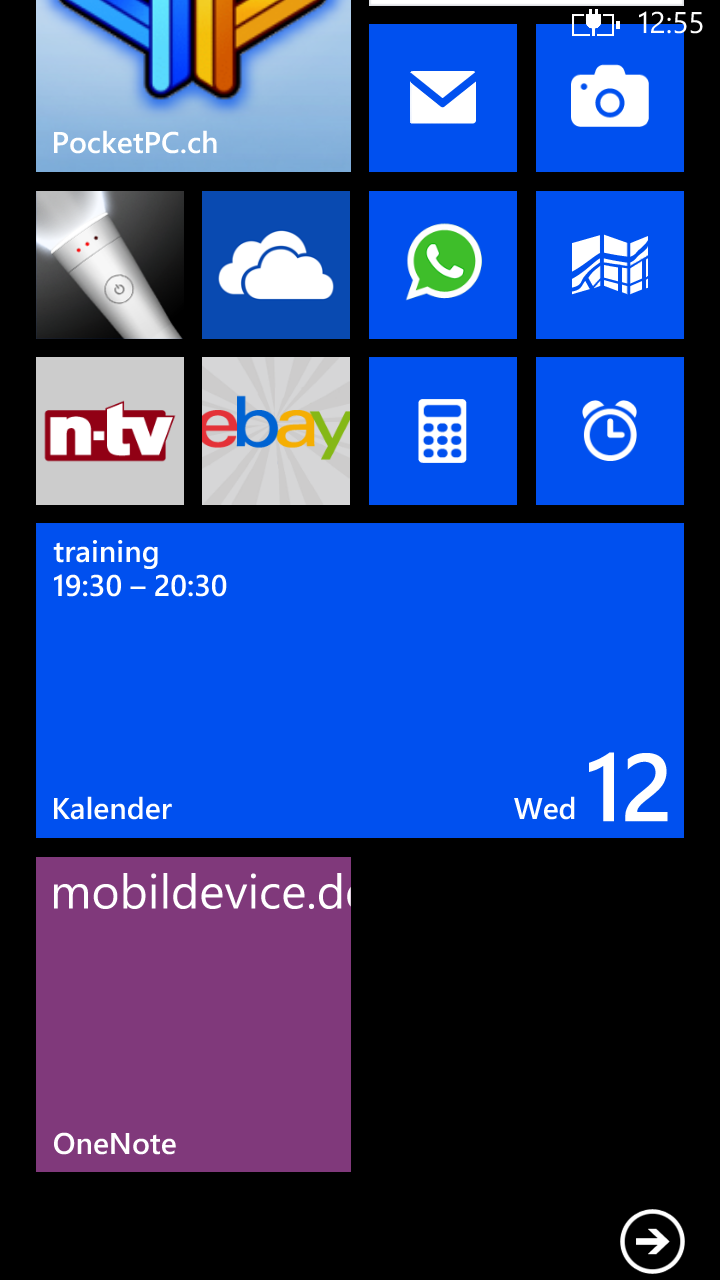Open the n-tv news tile
Viewport: 720px width, 1280px height.
coord(110,431)
